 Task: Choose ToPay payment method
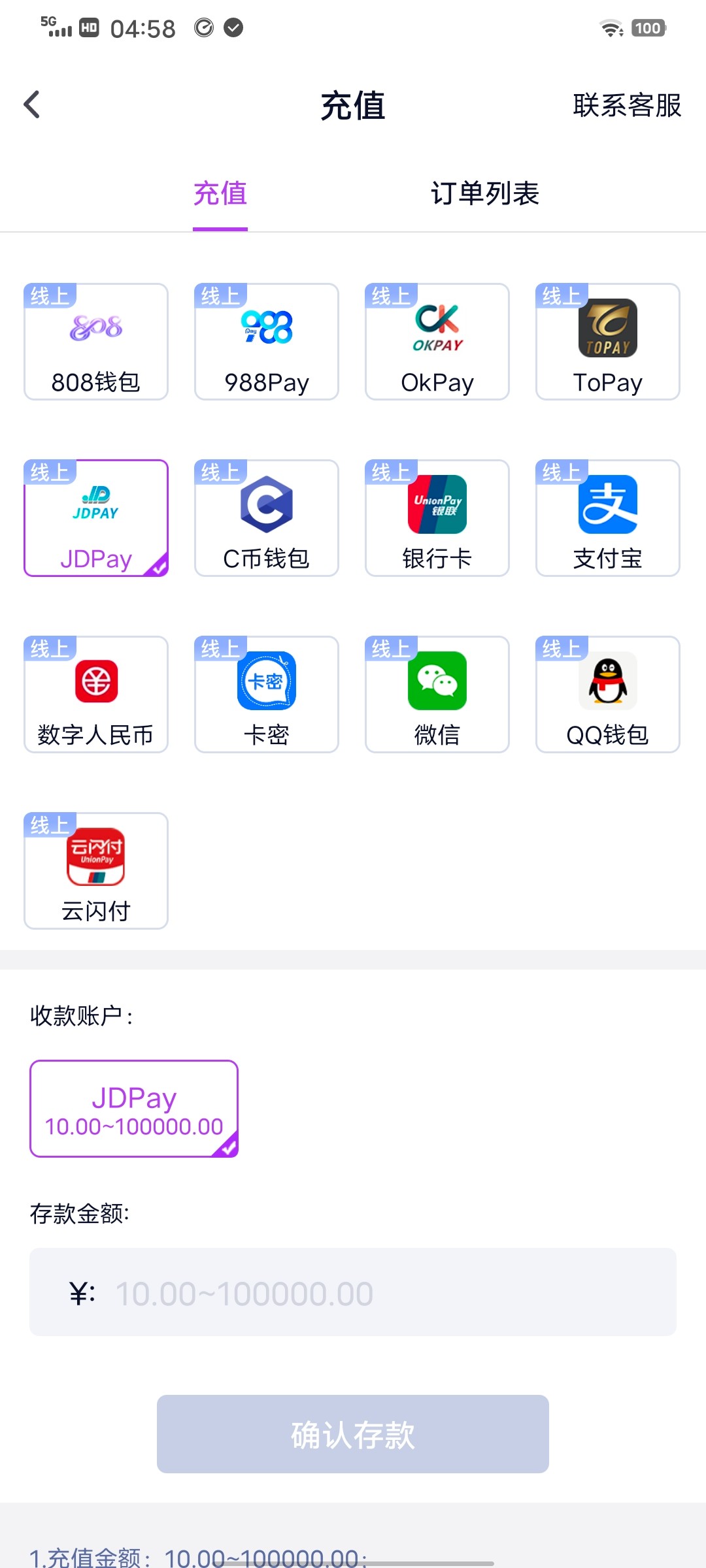pos(608,342)
